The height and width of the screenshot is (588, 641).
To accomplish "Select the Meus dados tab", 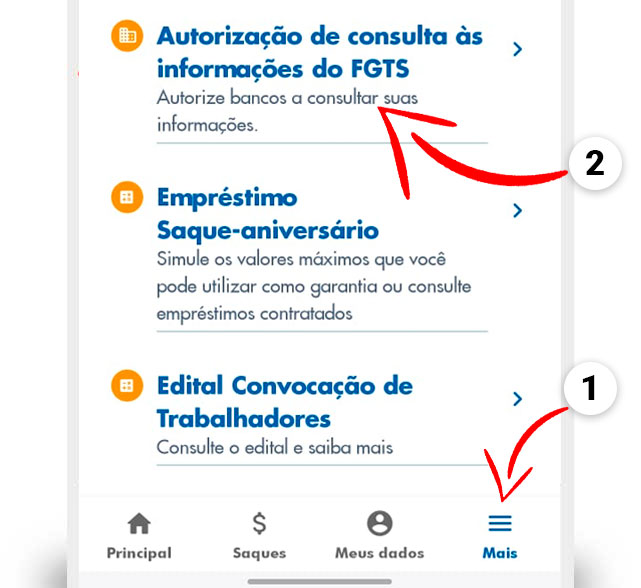I will point(379,536).
